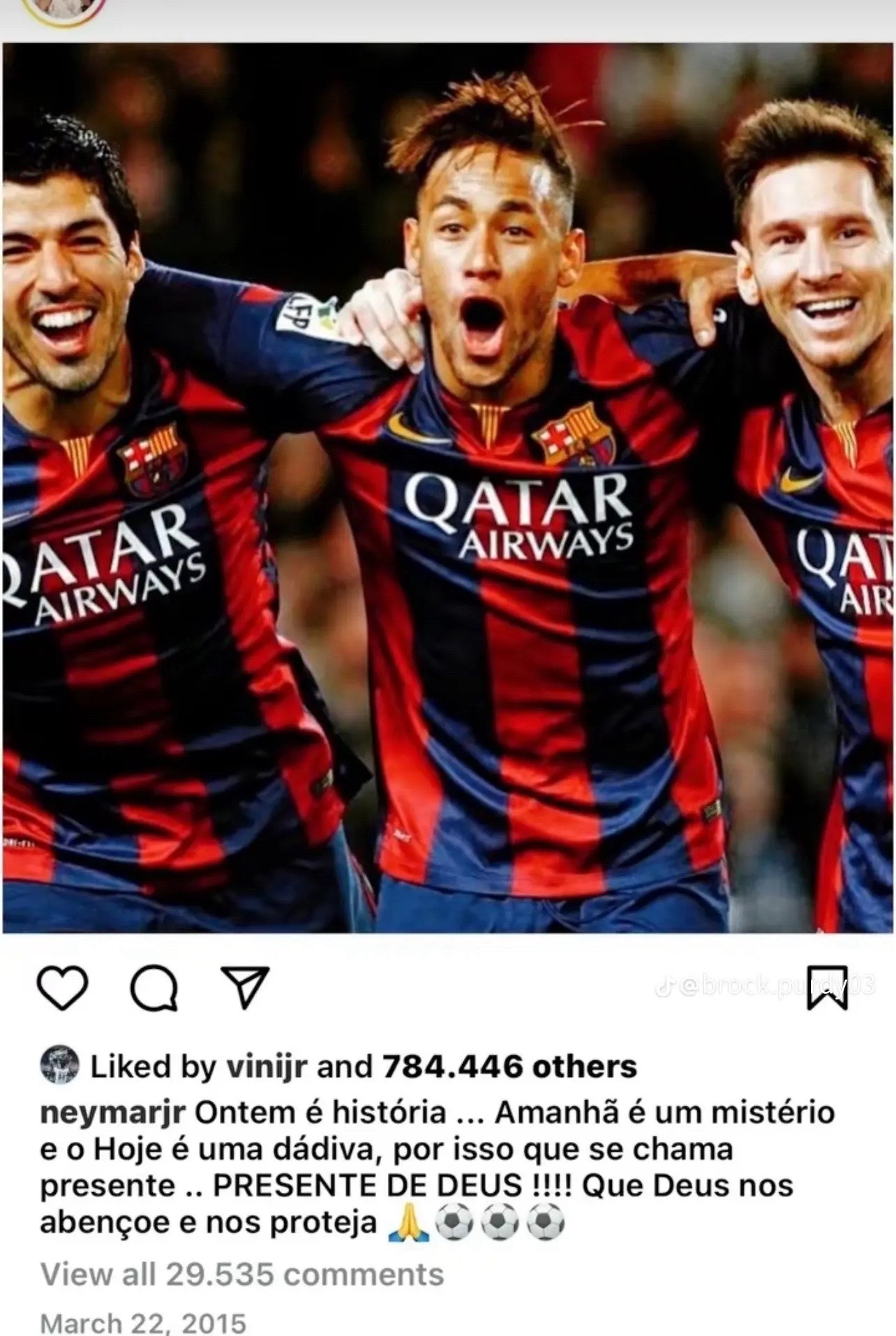Bookmark neymarjr's post
896x1336 pixels.
pos(827,988)
